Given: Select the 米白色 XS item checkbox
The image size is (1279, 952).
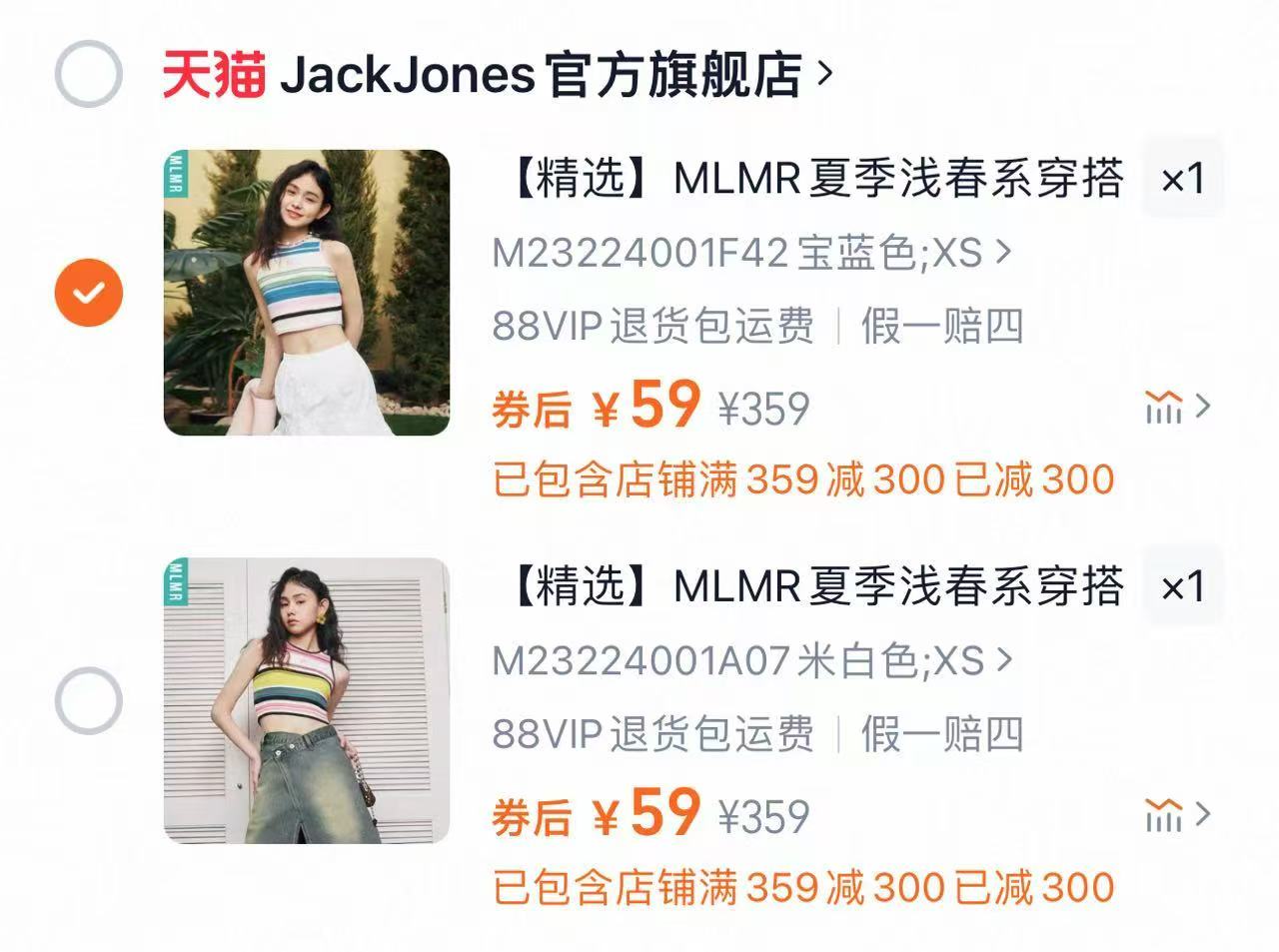Looking at the screenshot, I should pos(88,700).
